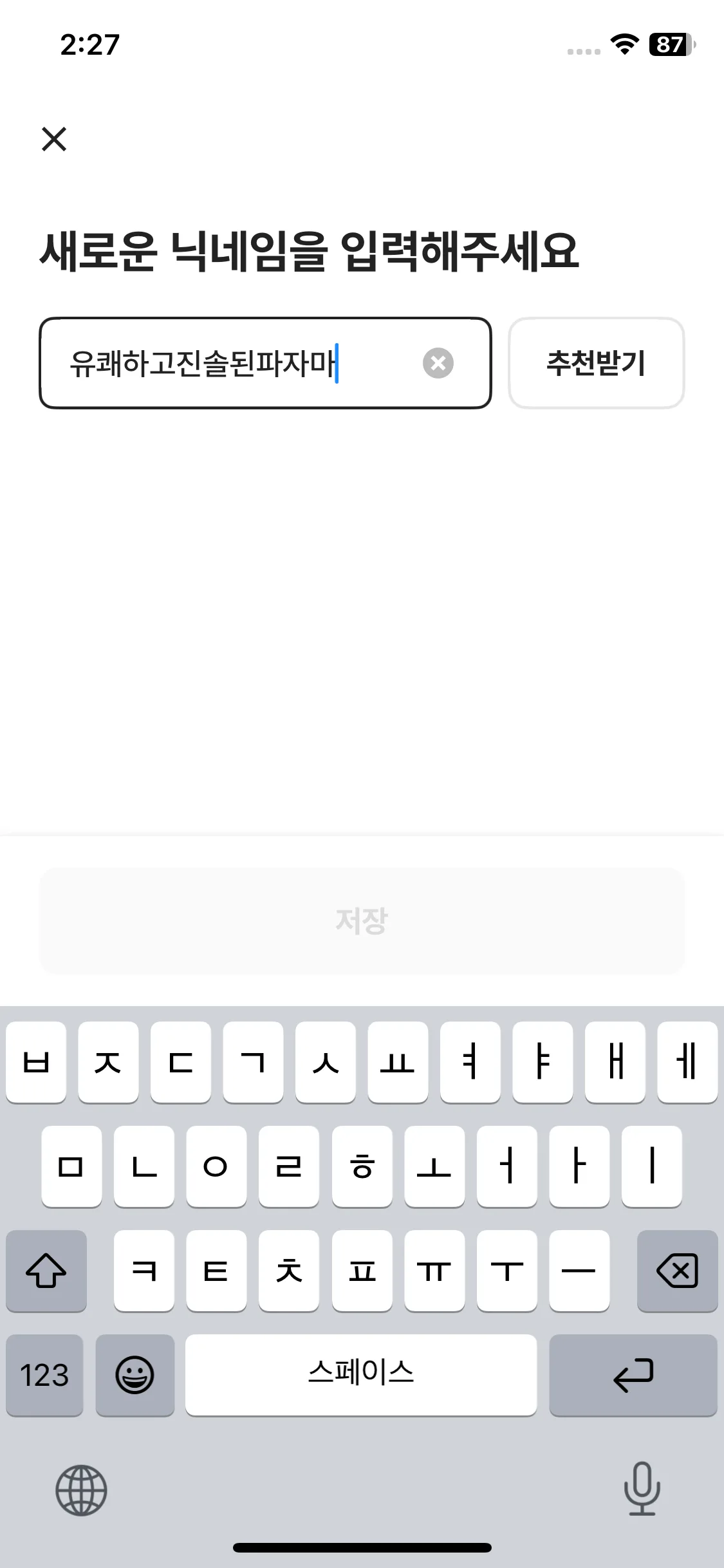Image resolution: width=724 pixels, height=1568 pixels.
Task: Get a recommended nickname via 추천받기
Action: (x=596, y=363)
